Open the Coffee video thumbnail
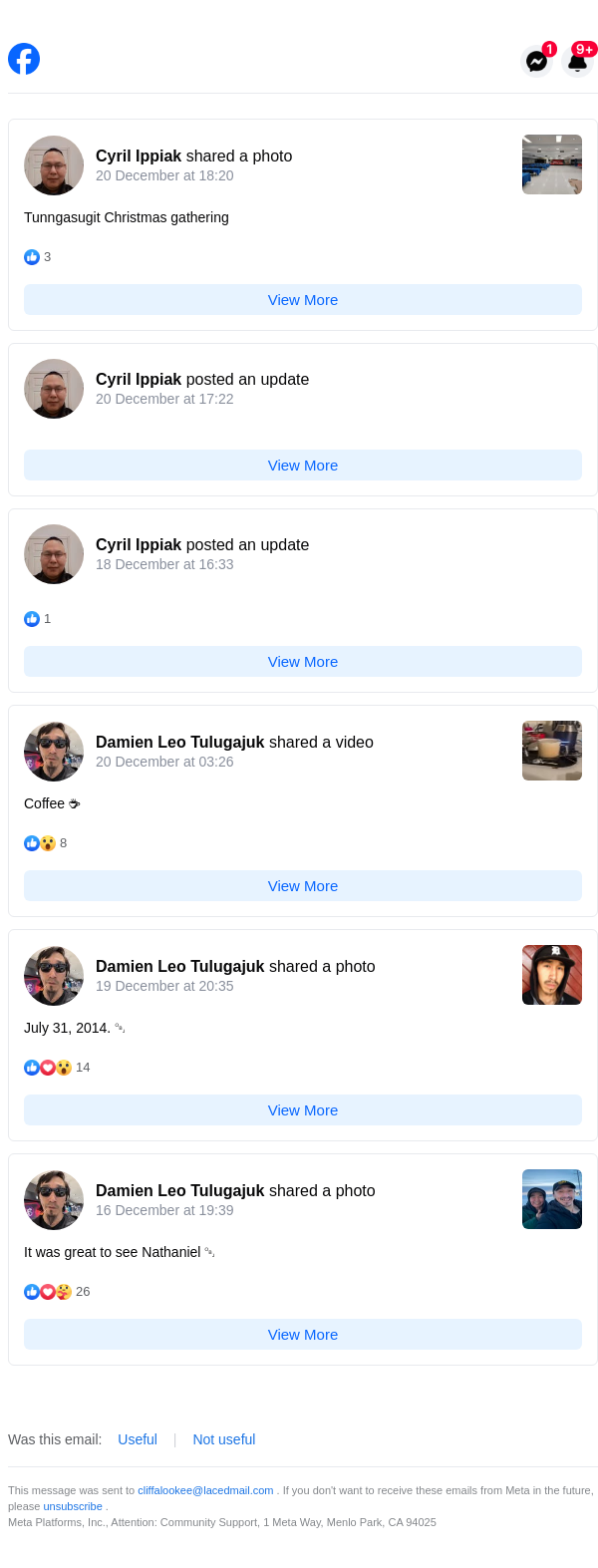 pyautogui.click(x=552, y=751)
